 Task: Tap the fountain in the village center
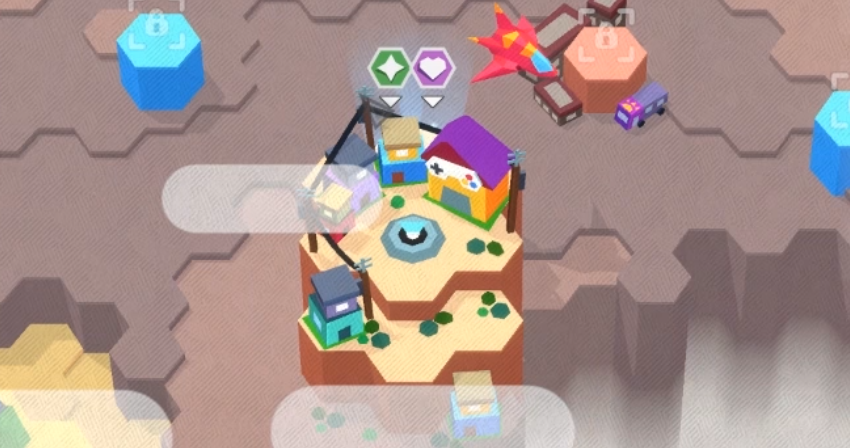(x=411, y=238)
